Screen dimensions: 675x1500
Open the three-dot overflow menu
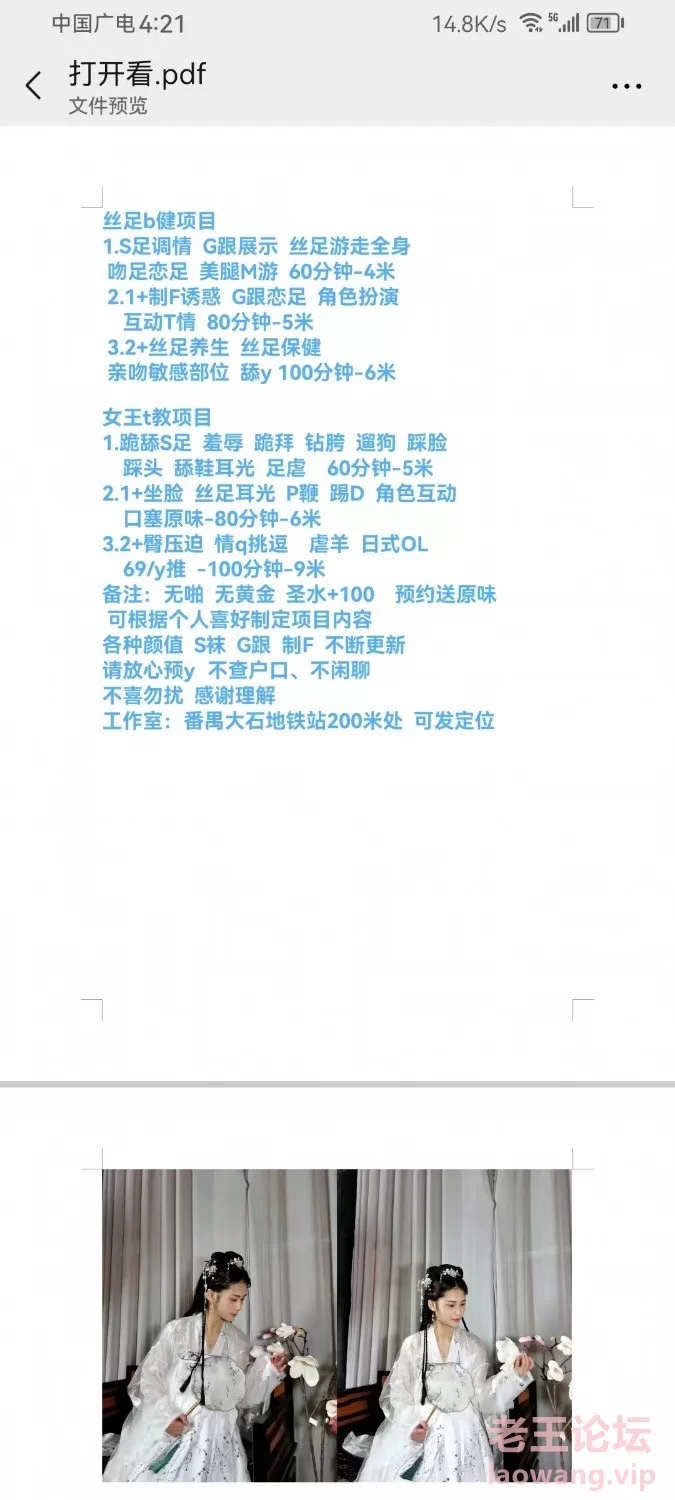coord(627,87)
